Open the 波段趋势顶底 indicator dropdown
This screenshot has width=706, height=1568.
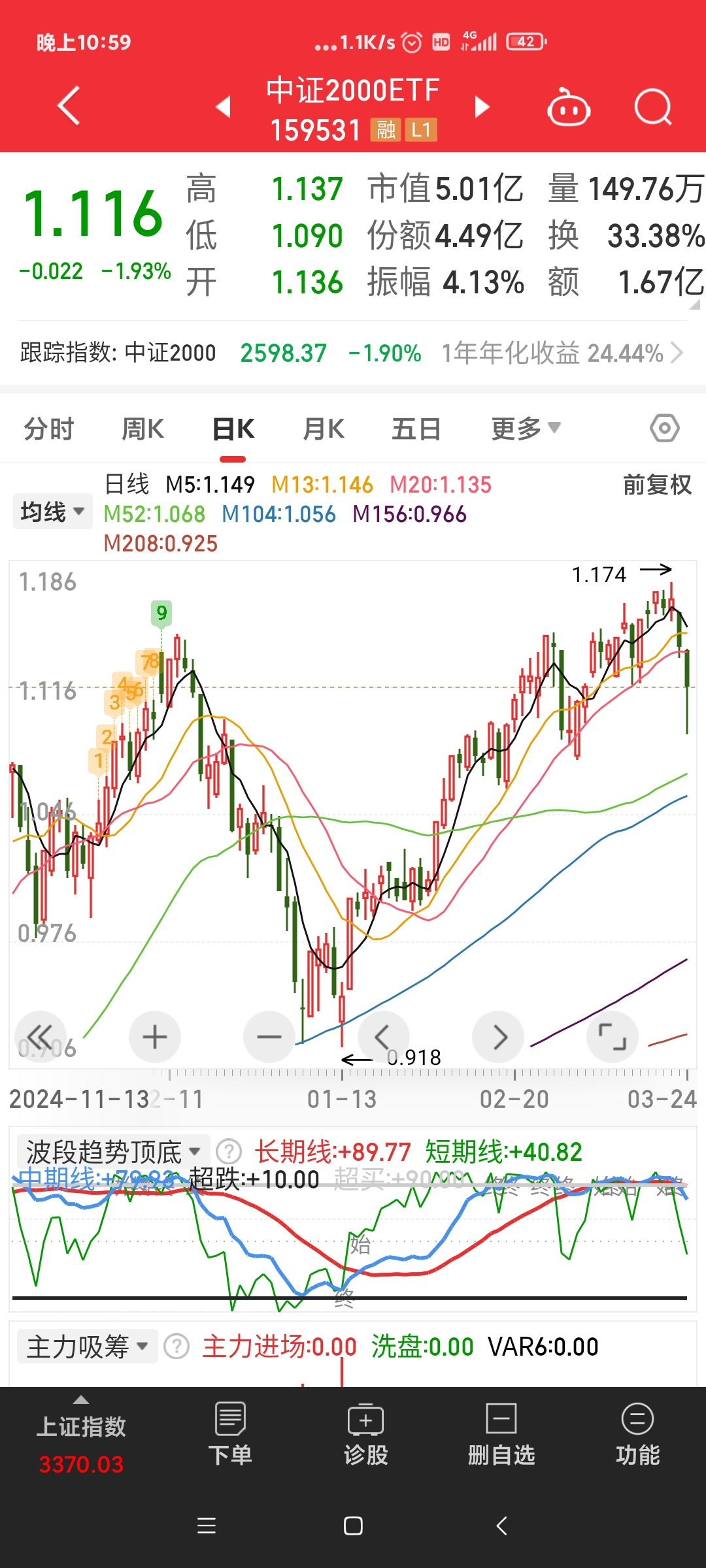[x=112, y=1151]
